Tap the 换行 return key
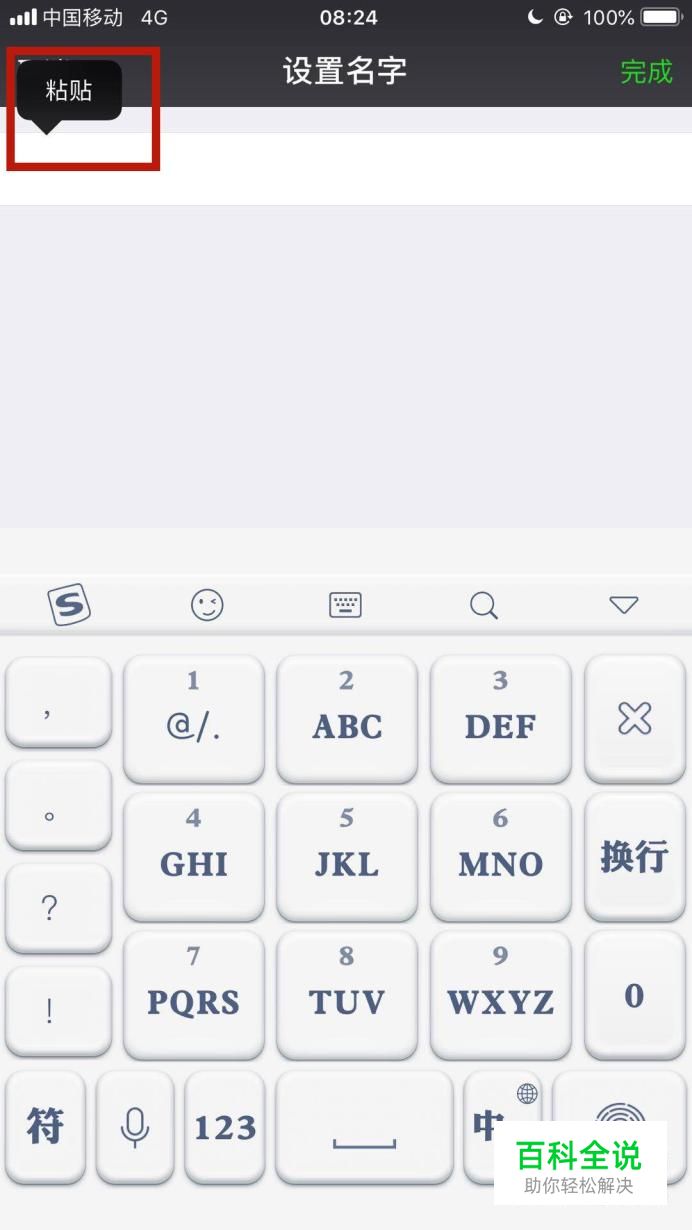 pos(634,856)
